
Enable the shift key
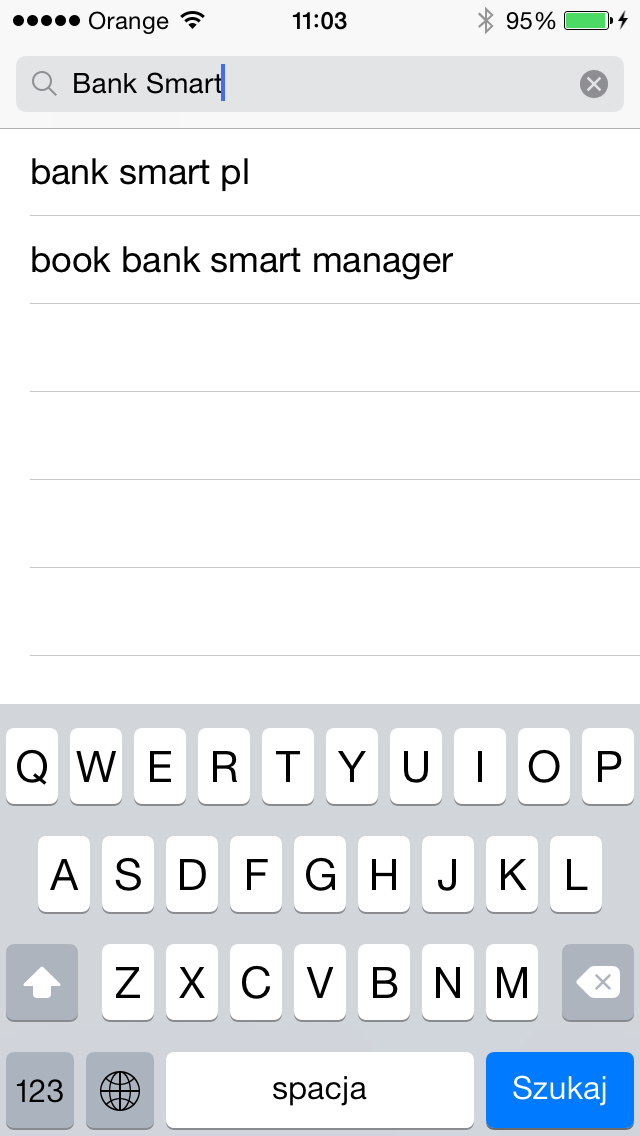coord(42,982)
